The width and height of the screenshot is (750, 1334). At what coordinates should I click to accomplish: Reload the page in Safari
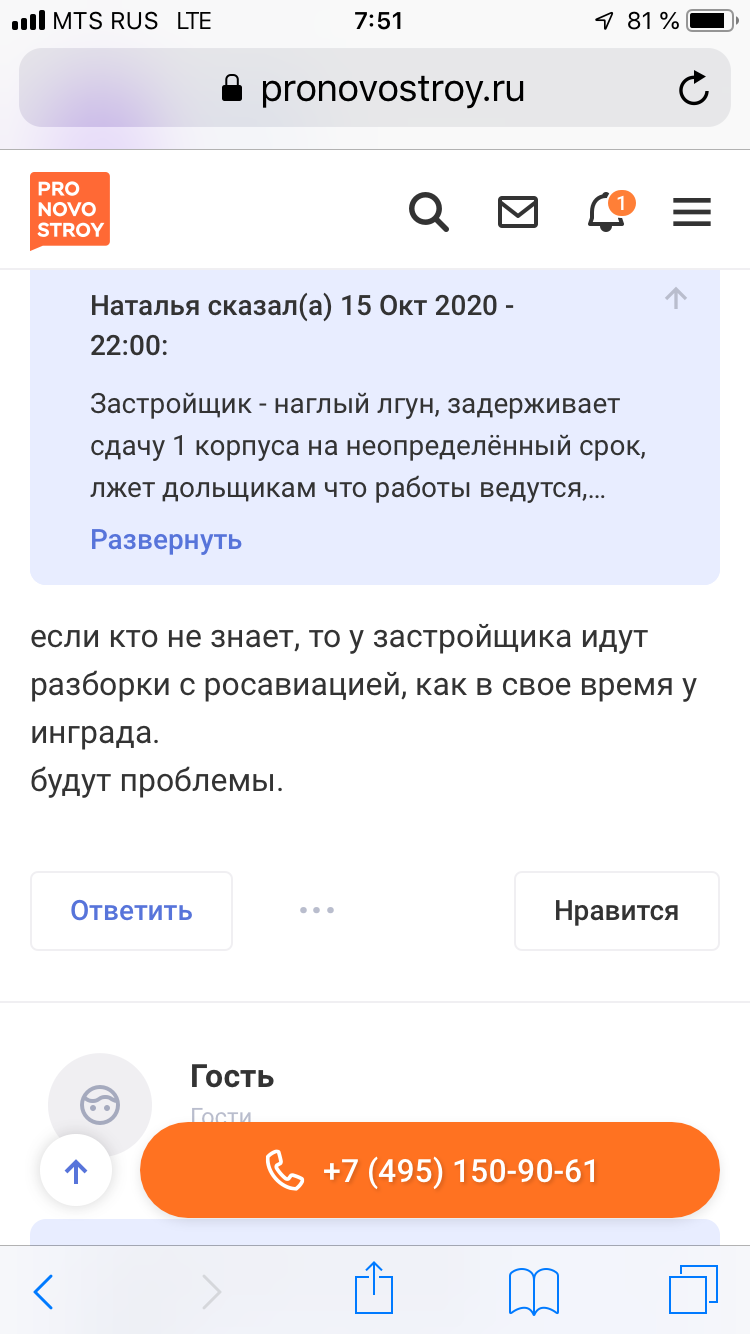coord(693,91)
